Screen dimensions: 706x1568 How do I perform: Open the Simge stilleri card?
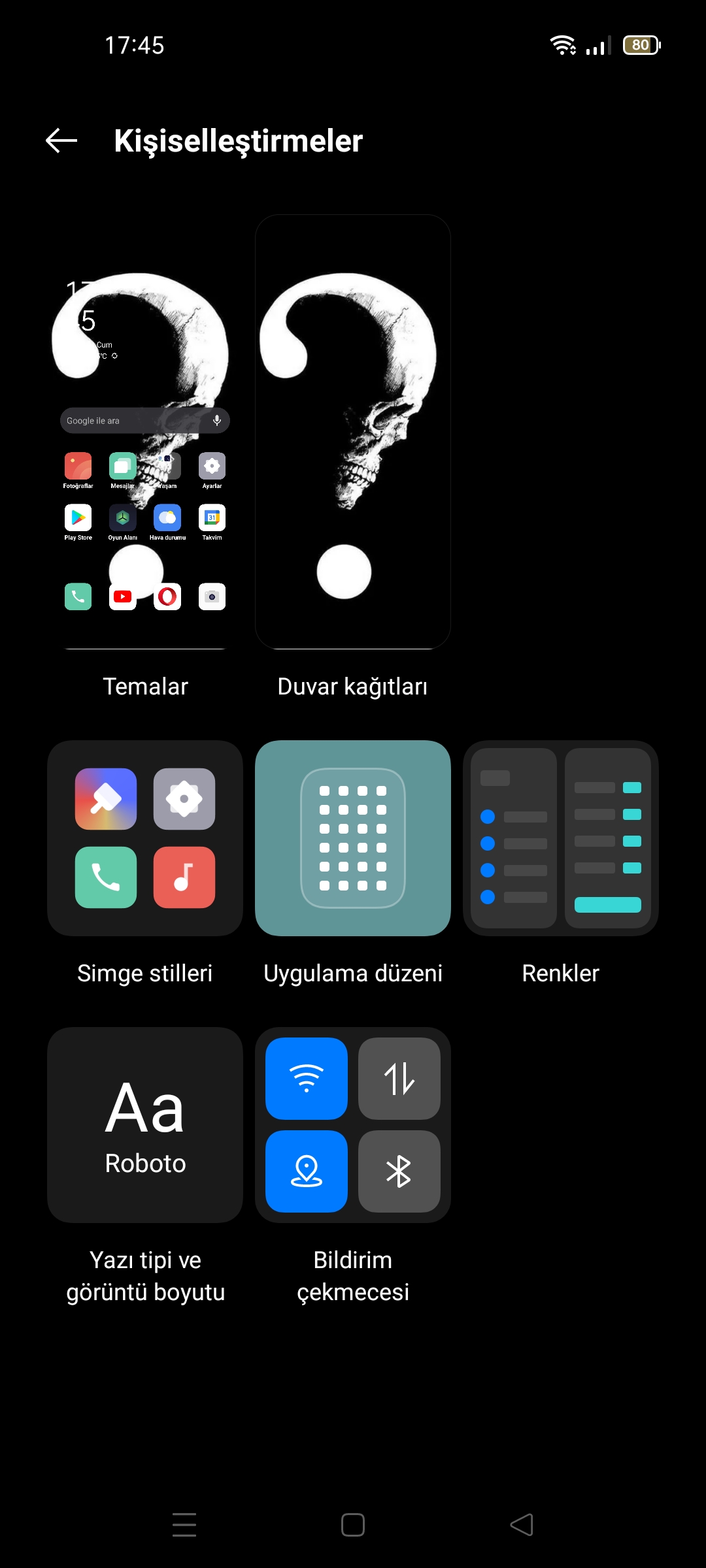(145, 838)
